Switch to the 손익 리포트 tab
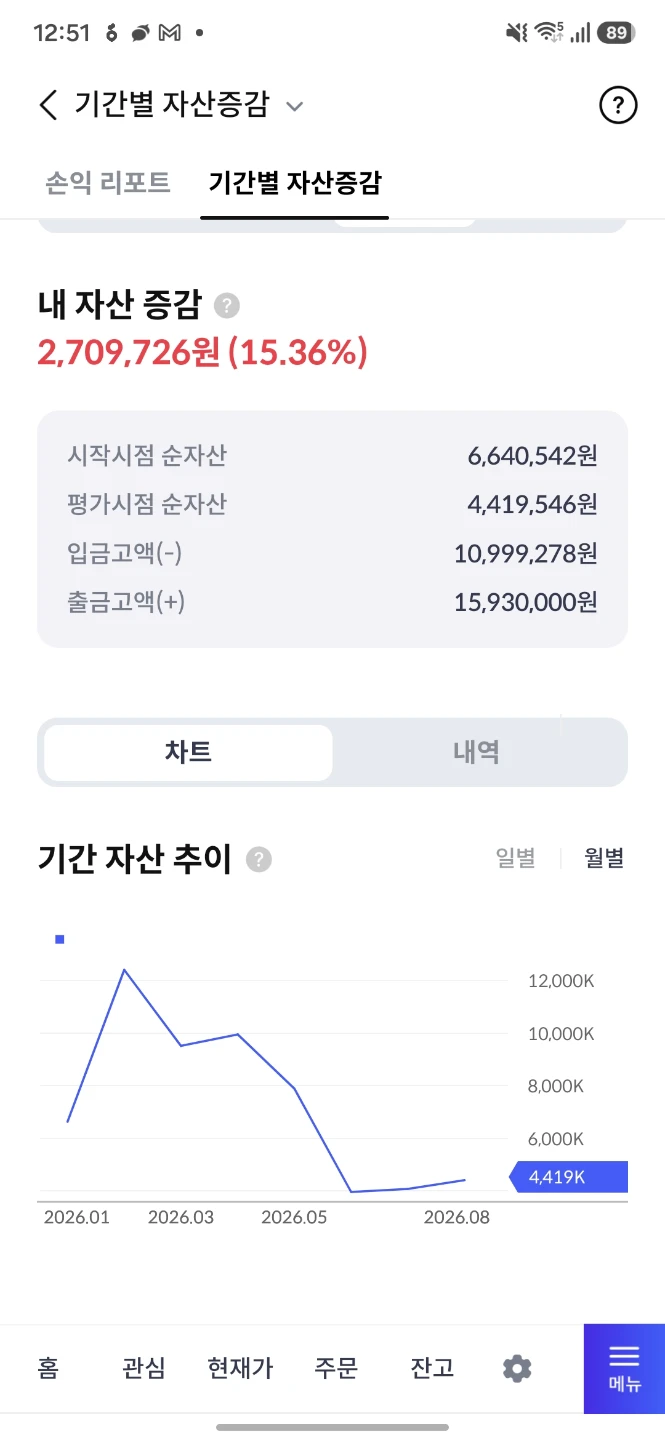 (x=108, y=183)
